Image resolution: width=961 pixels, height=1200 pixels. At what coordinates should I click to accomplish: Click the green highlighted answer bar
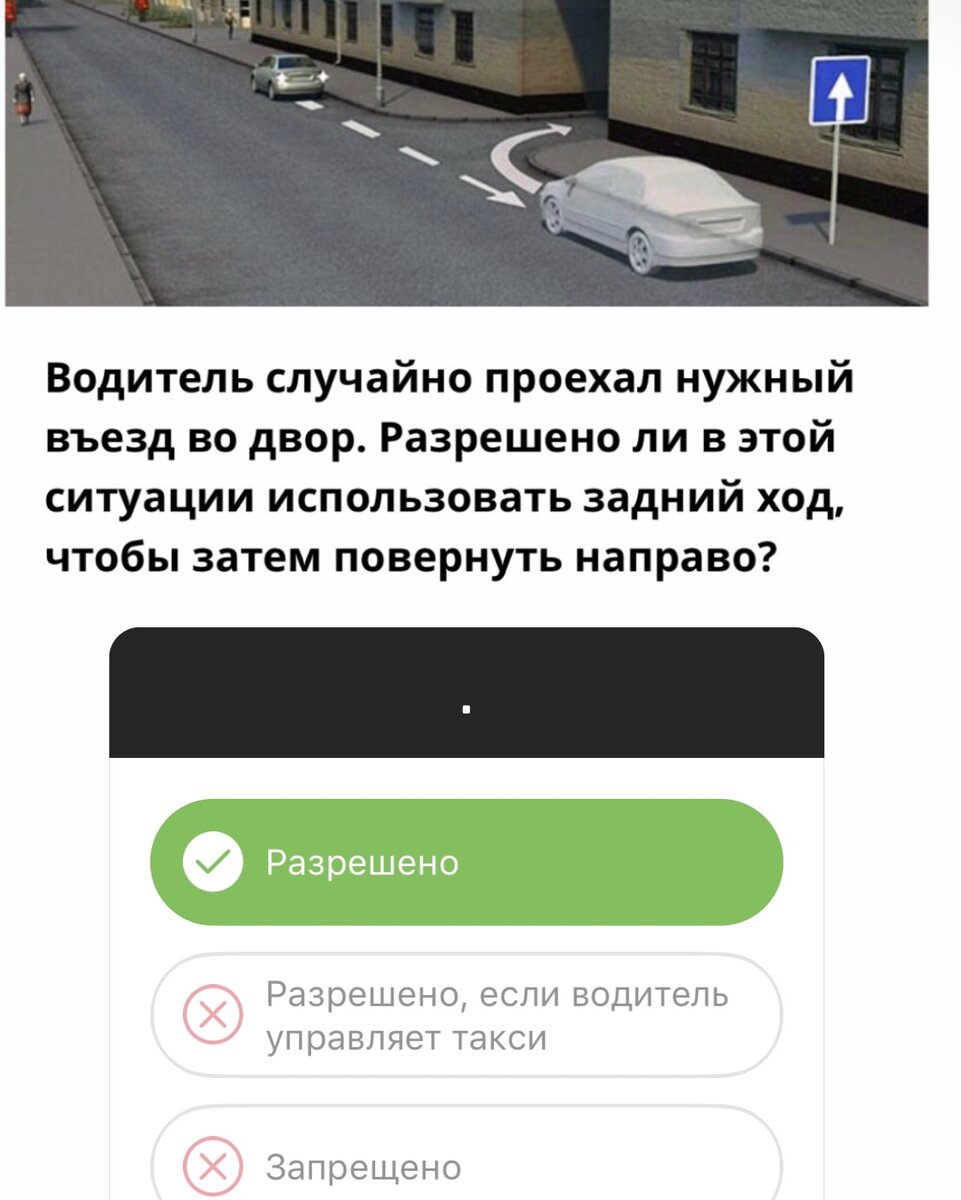[x=465, y=862]
